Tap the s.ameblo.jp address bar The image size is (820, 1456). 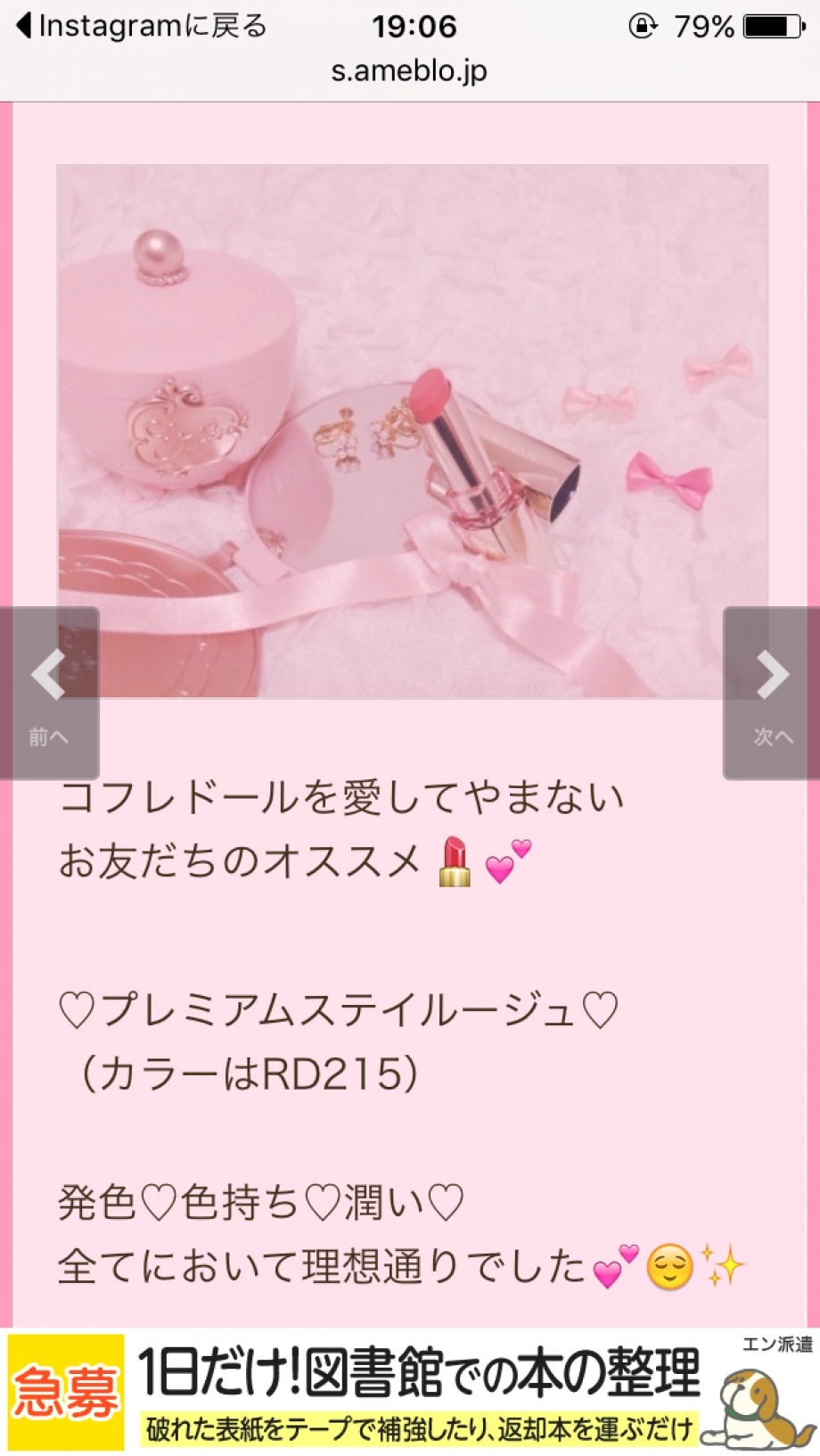pos(409,71)
